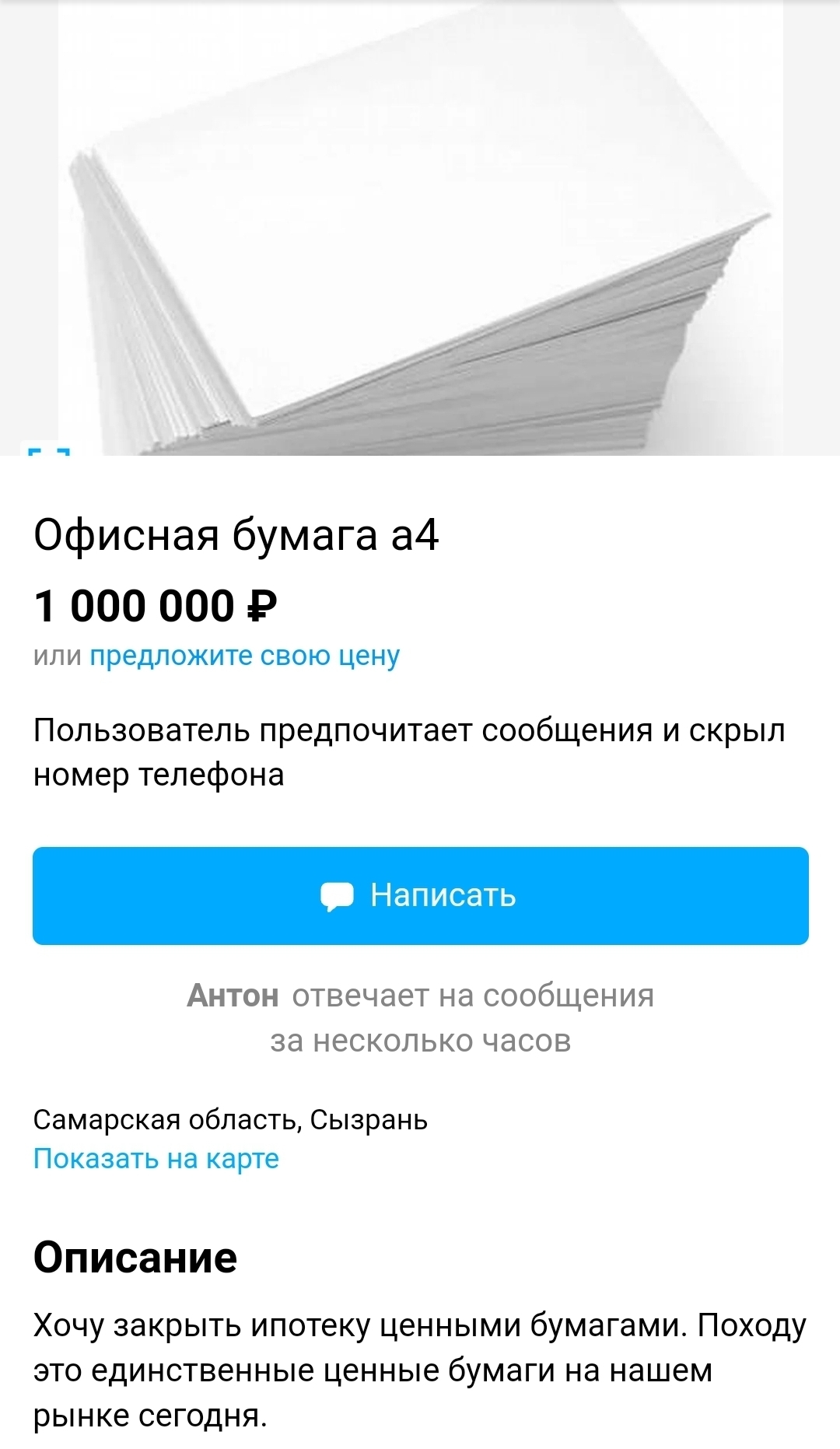Open the A4 paper listing photo

click(x=420, y=226)
